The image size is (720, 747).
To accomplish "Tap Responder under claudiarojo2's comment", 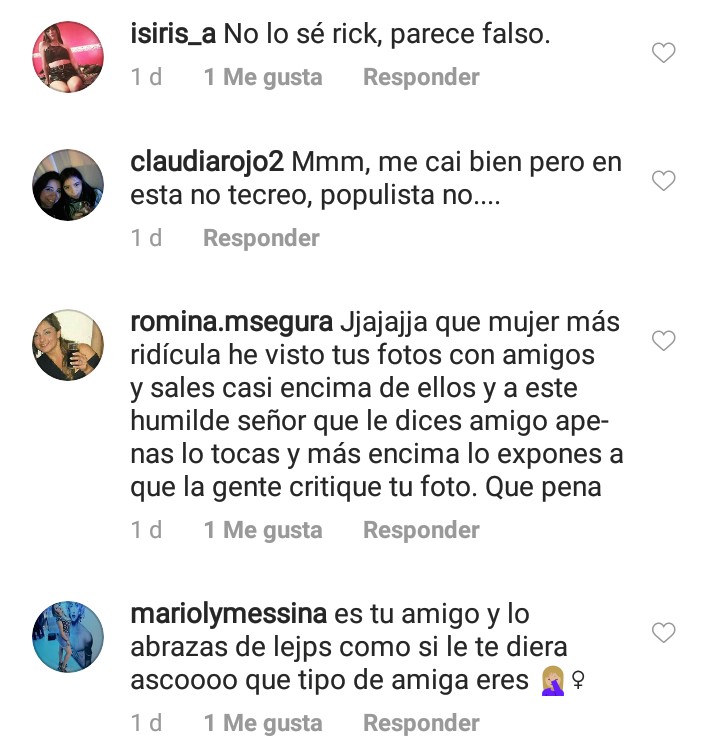I will click(x=260, y=238).
